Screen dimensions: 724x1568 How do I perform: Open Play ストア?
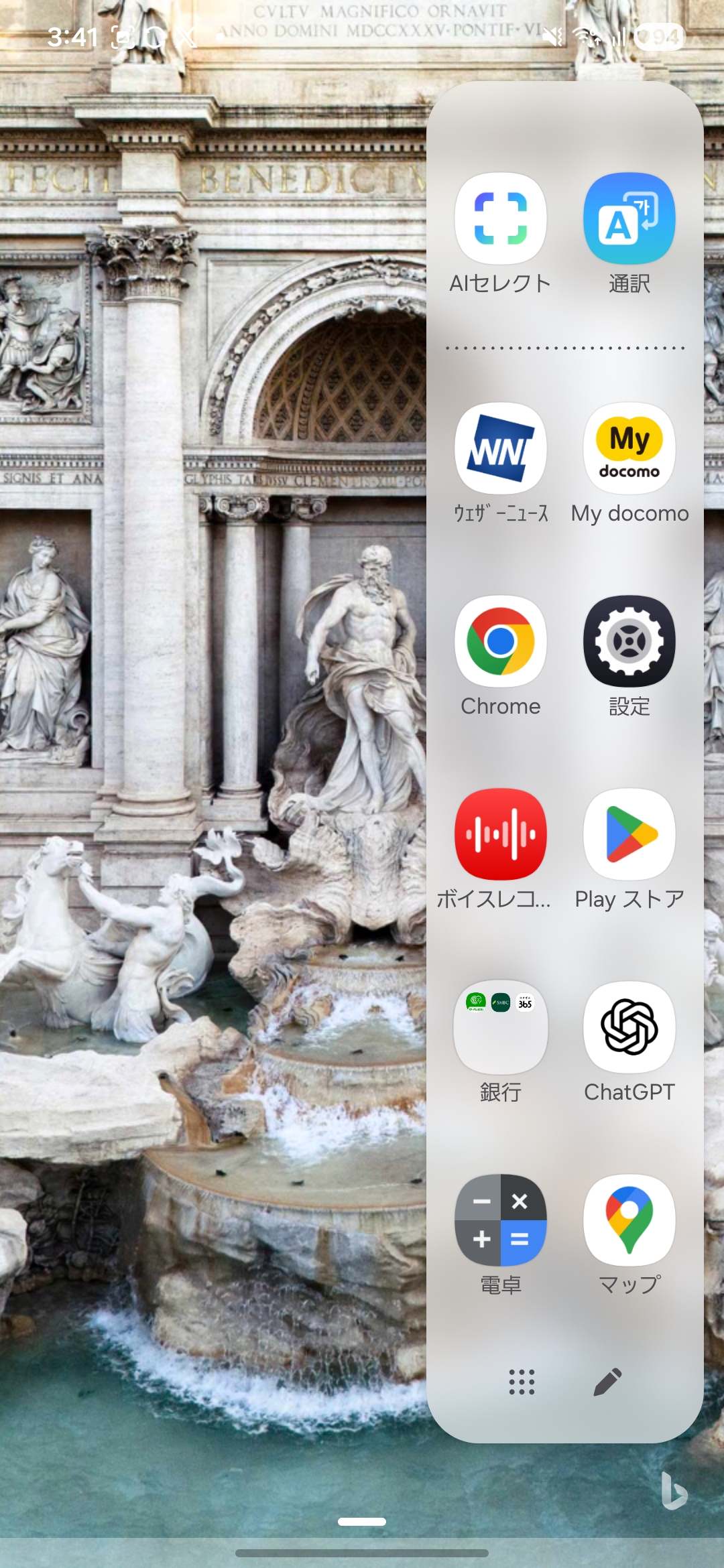pyautogui.click(x=629, y=834)
